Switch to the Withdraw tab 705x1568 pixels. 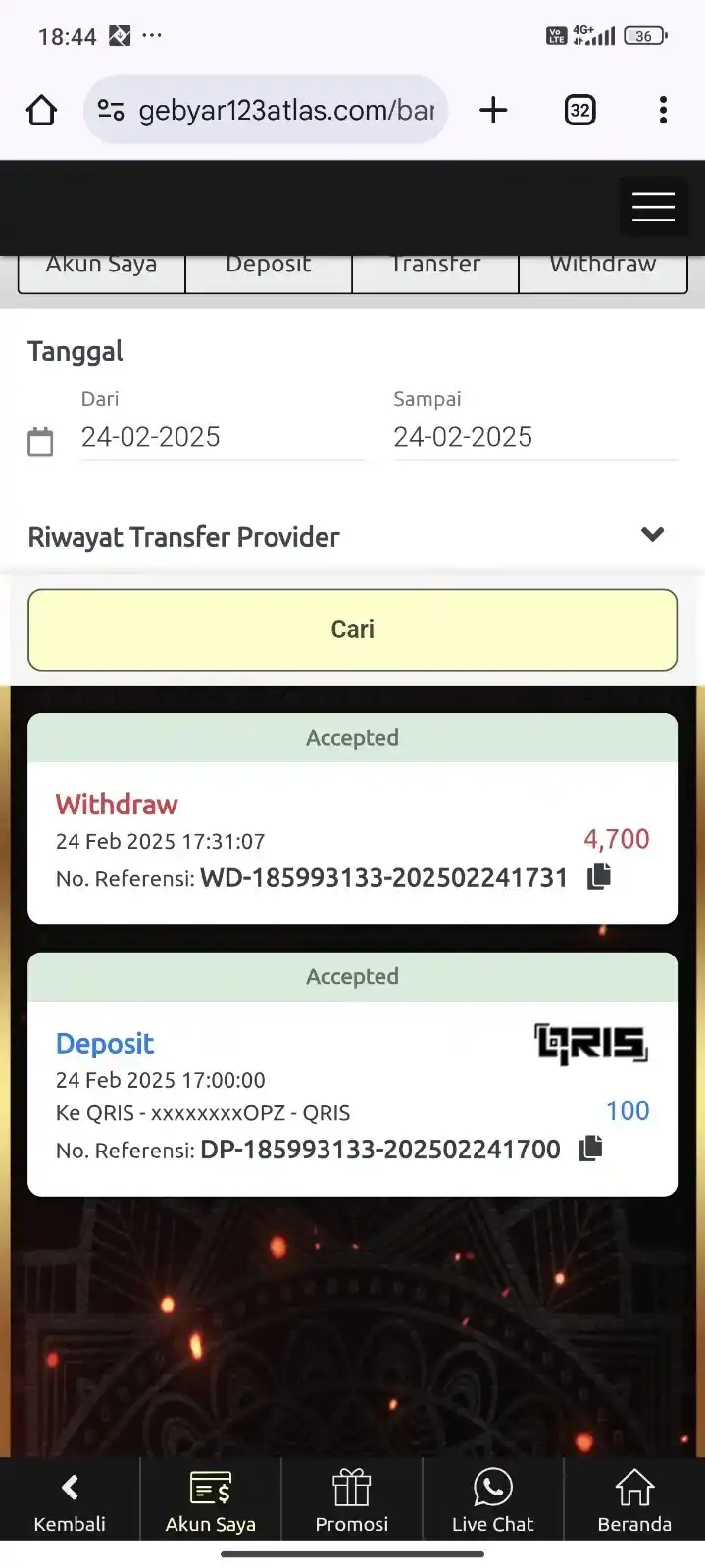click(x=602, y=269)
